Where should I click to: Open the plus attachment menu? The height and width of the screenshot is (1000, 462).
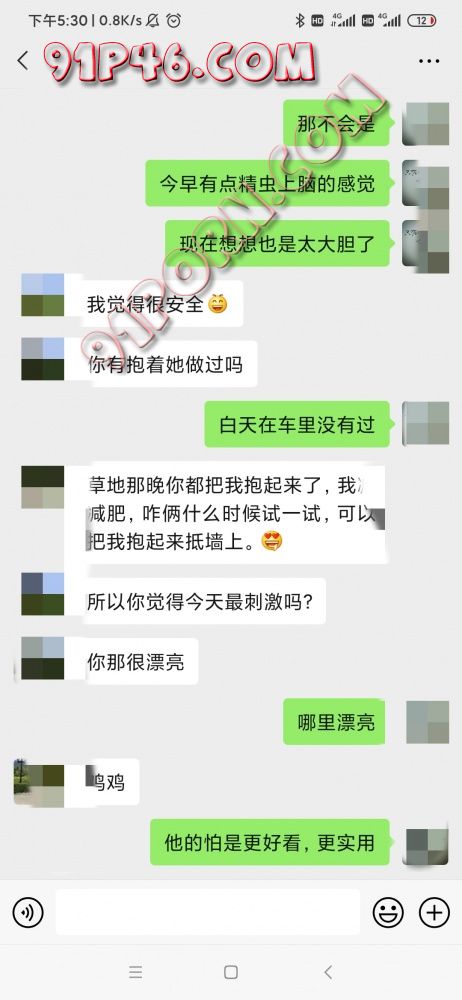pyautogui.click(x=434, y=913)
